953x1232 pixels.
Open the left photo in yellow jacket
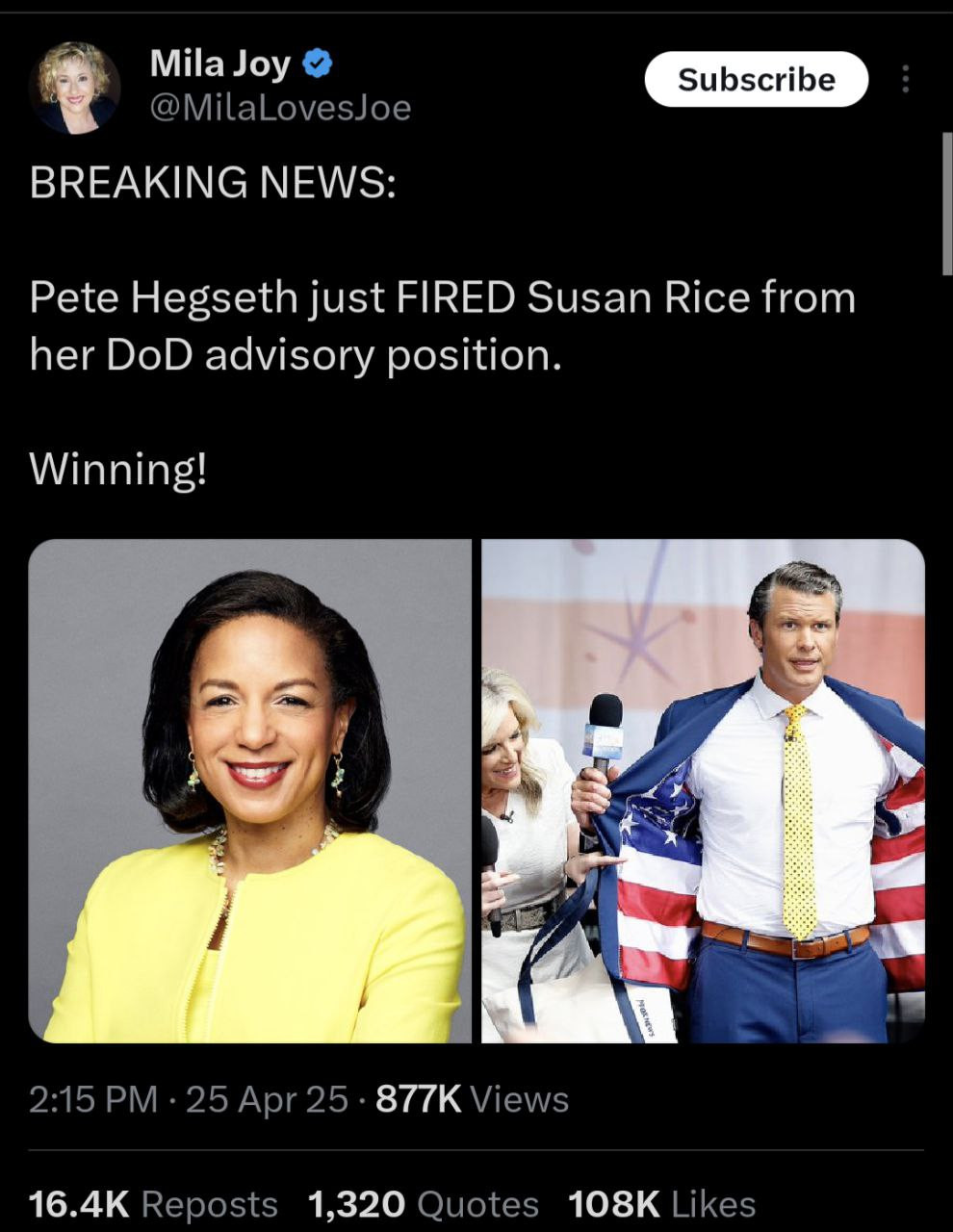250,790
